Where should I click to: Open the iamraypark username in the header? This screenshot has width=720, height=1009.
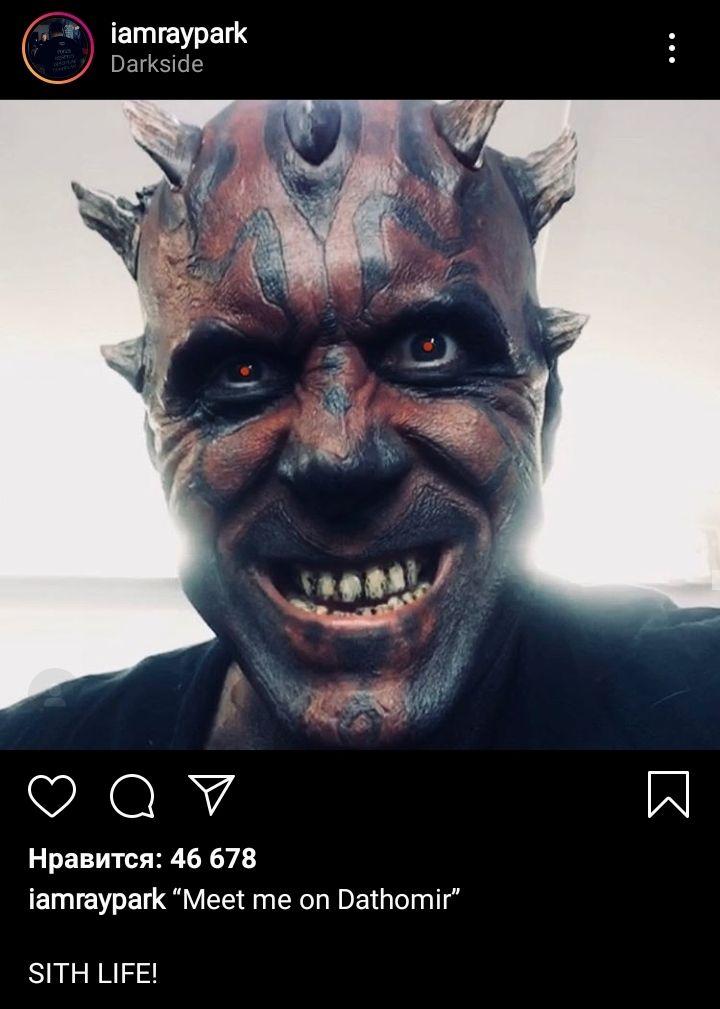[x=178, y=34]
